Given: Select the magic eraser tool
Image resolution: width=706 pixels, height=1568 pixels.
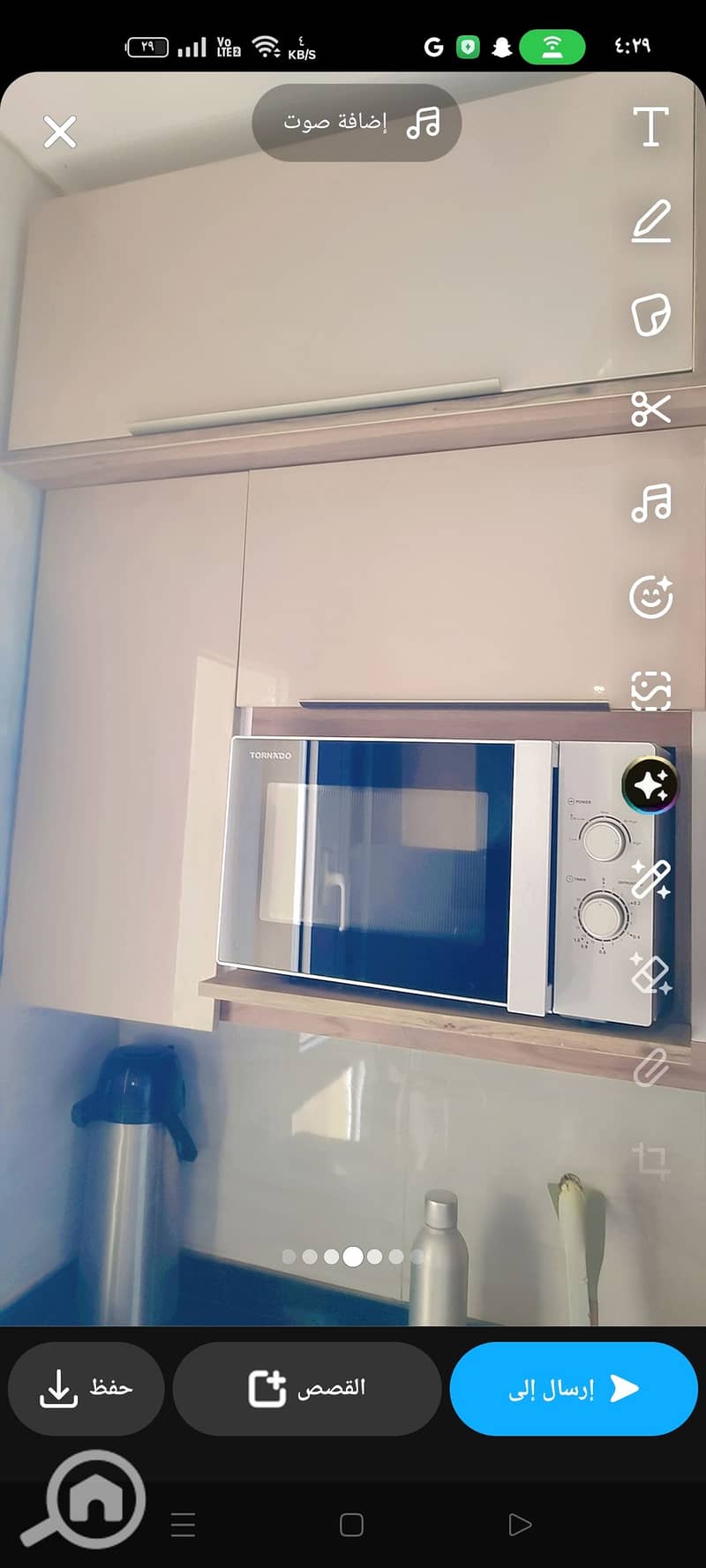Looking at the screenshot, I should click(x=651, y=973).
